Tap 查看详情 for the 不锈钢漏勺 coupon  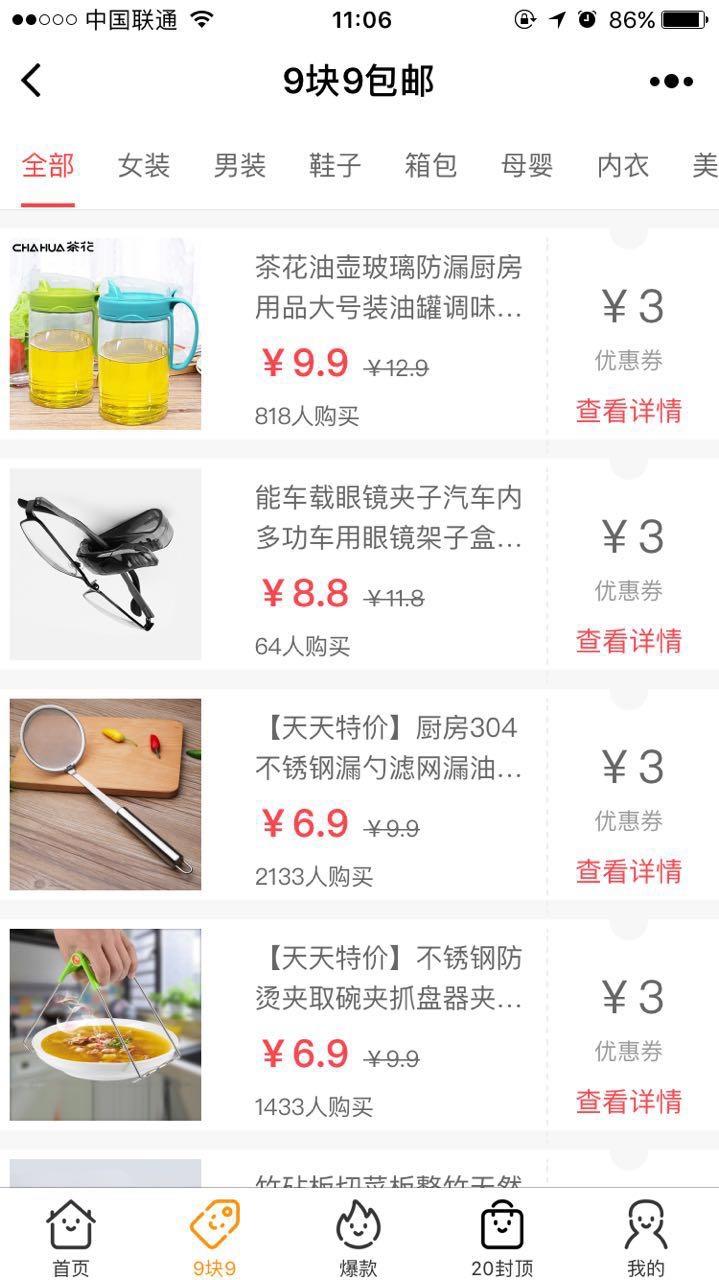pyautogui.click(x=629, y=871)
